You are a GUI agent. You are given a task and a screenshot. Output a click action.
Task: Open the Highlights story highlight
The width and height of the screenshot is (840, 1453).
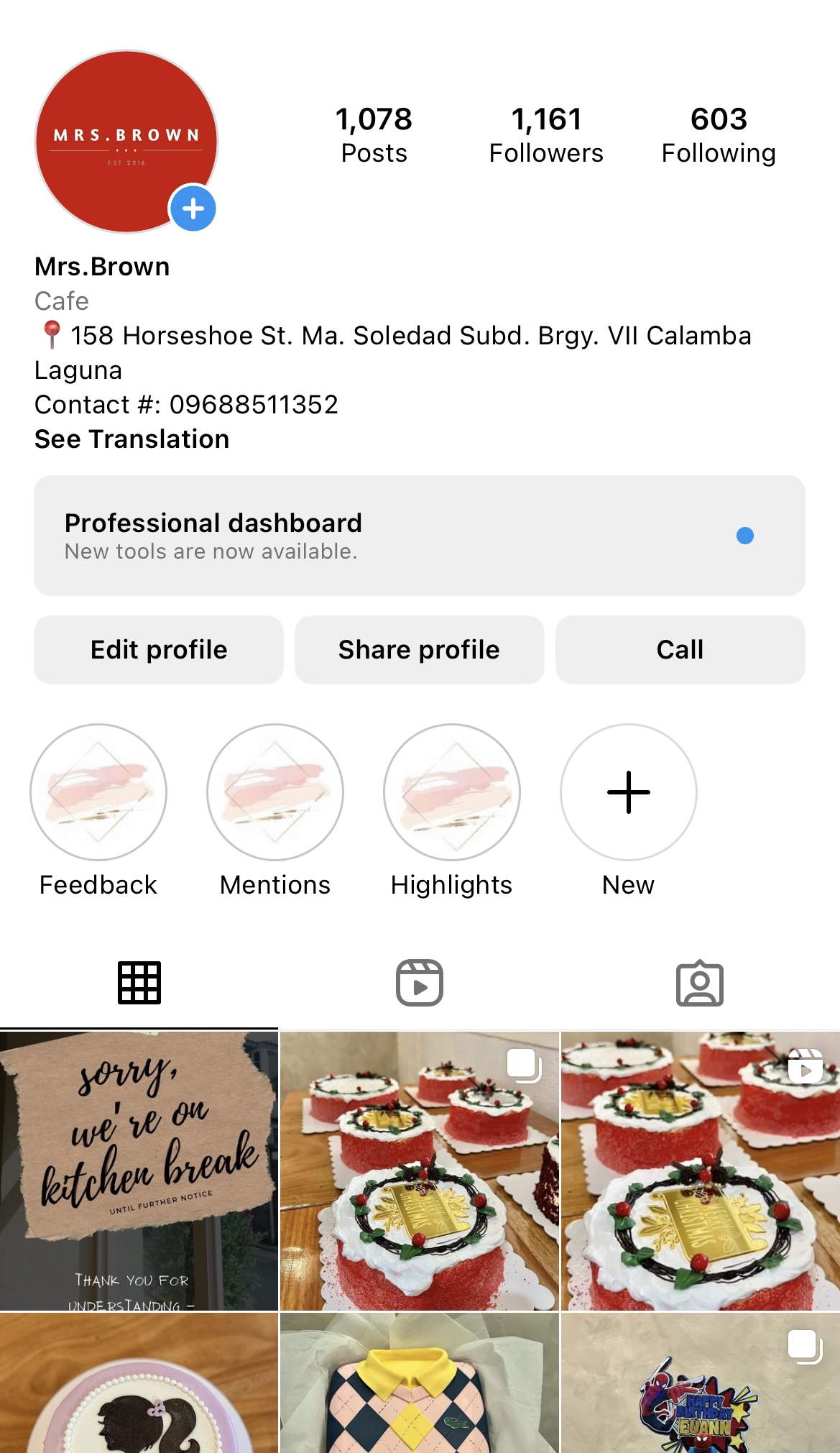click(x=452, y=792)
